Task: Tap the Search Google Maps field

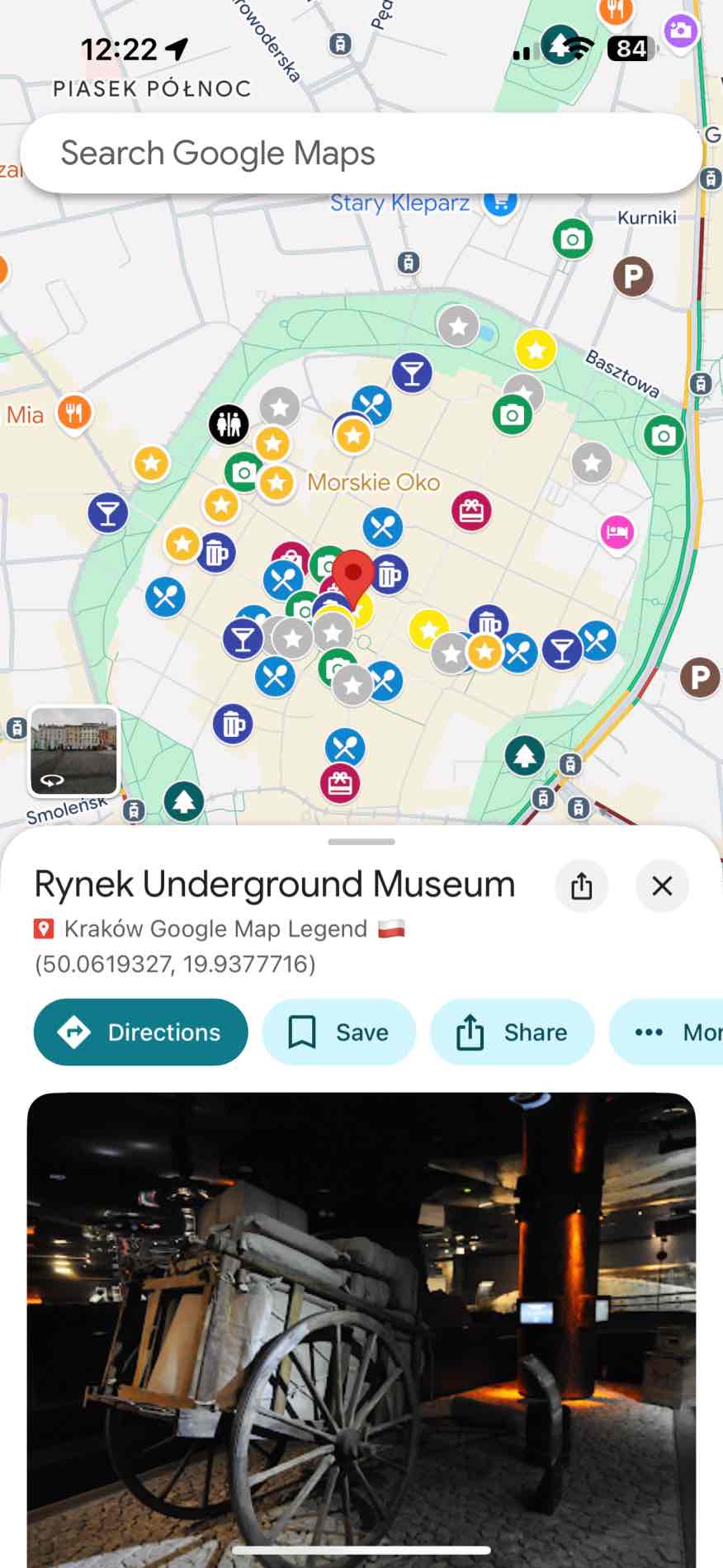Action: tap(361, 153)
